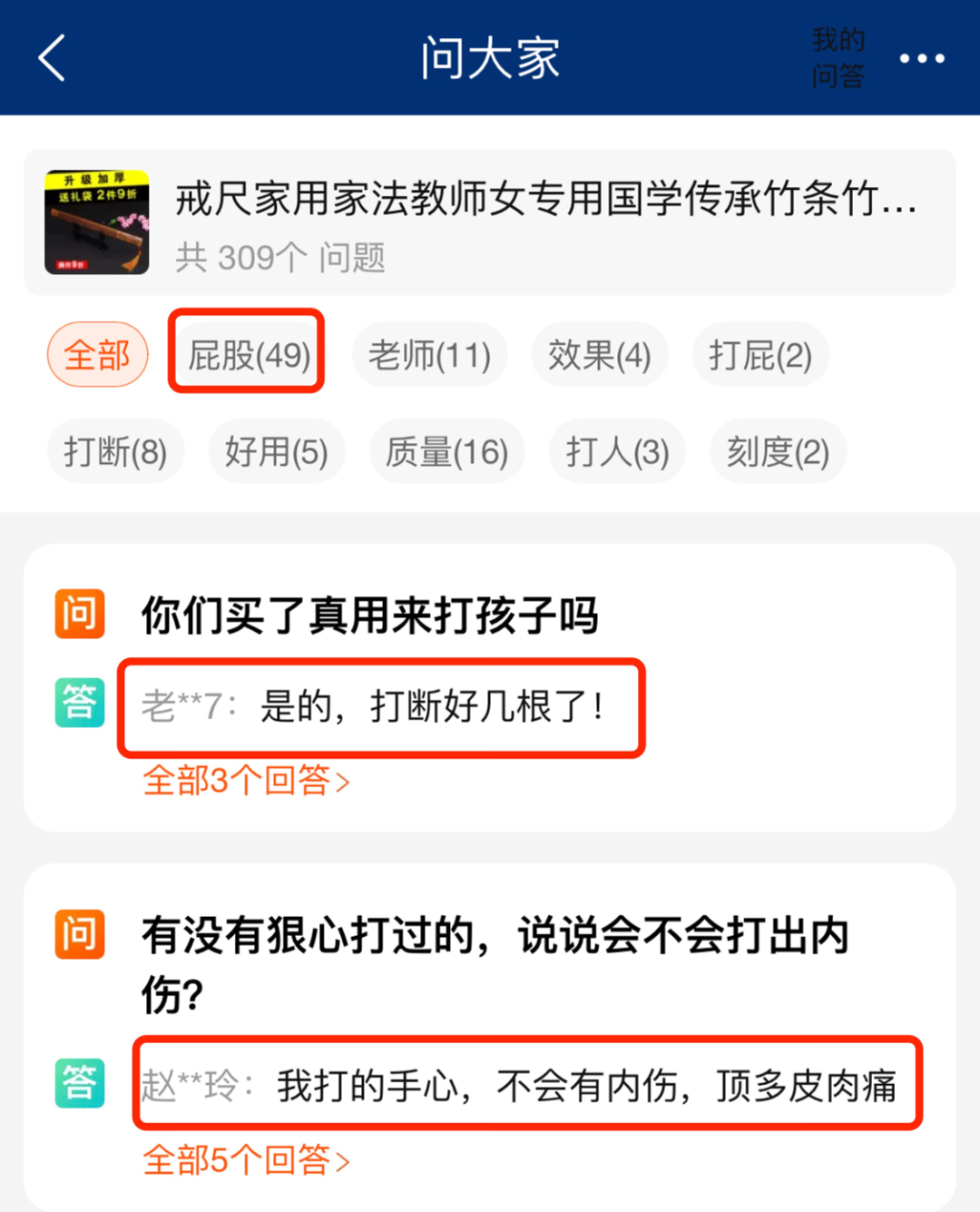980x1212 pixels.
Task: Filter questions by 打人(3)
Action: (617, 451)
